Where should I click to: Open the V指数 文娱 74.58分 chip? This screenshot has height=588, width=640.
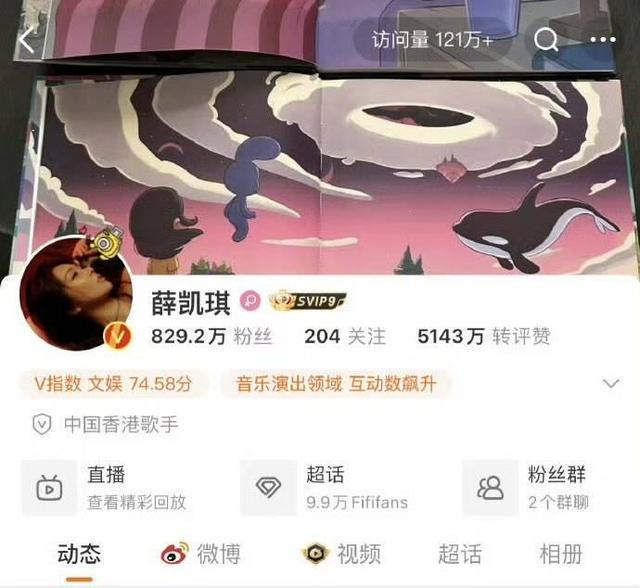tap(113, 383)
